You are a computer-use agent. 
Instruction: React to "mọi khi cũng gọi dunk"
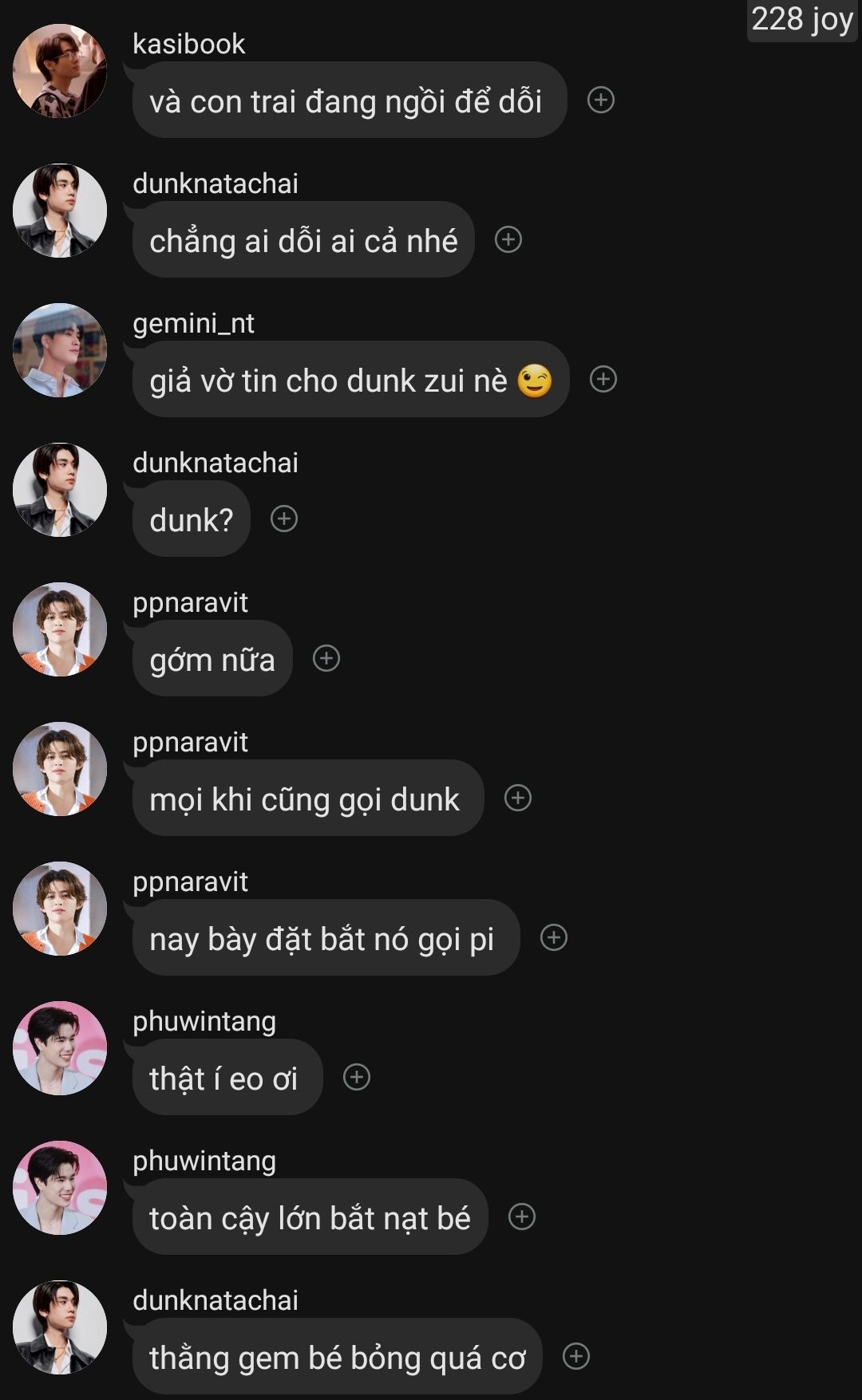[518, 798]
